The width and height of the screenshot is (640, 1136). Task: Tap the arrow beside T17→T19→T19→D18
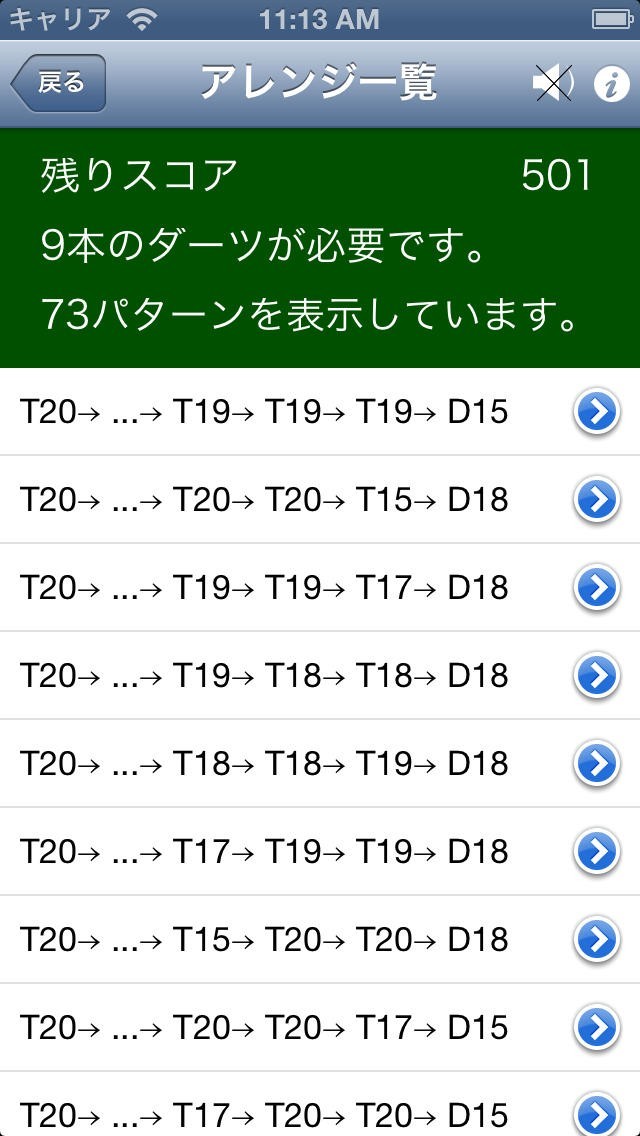[x=596, y=852]
